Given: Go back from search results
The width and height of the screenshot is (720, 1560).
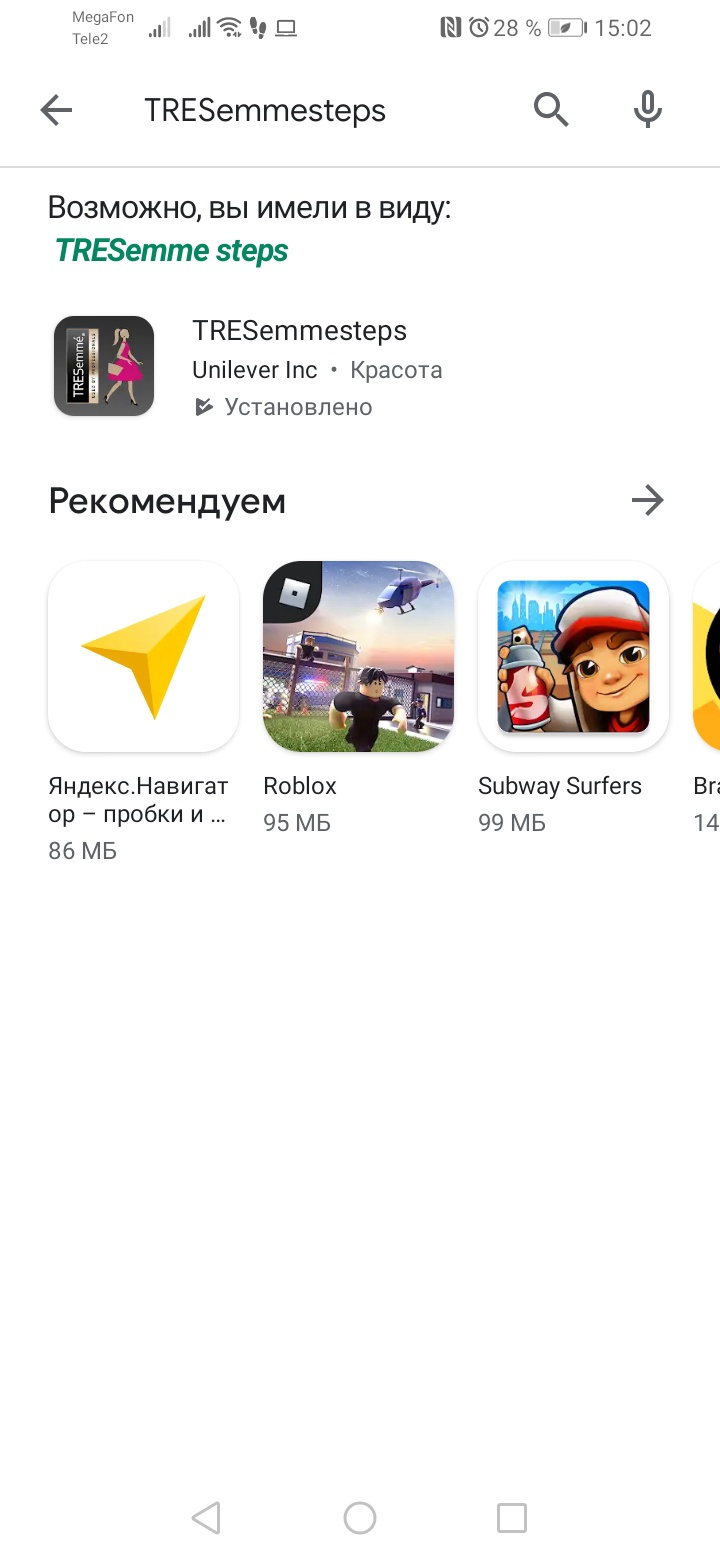Looking at the screenshot, I should (56, 110).
